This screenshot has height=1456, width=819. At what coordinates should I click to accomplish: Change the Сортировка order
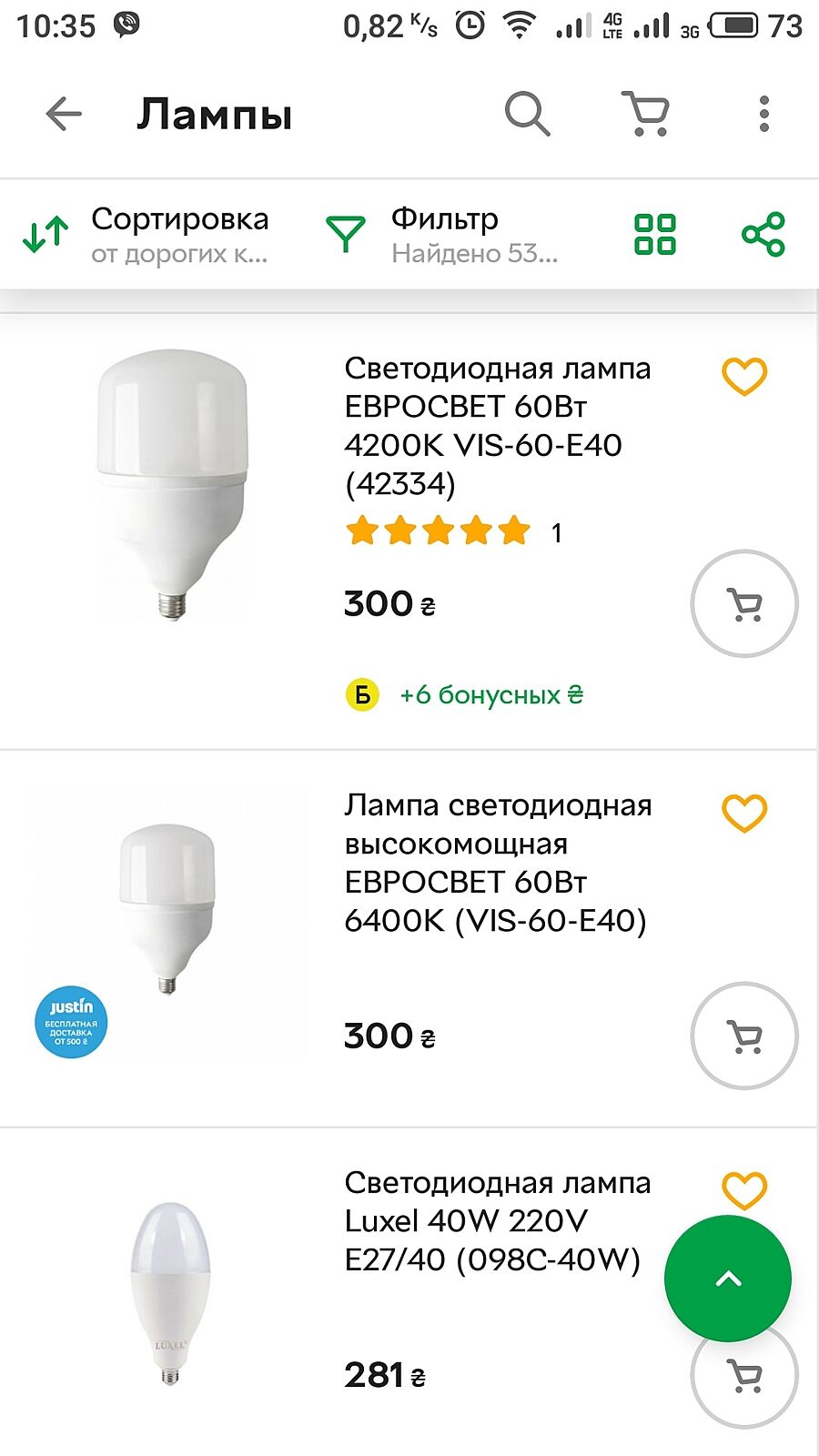146,235
